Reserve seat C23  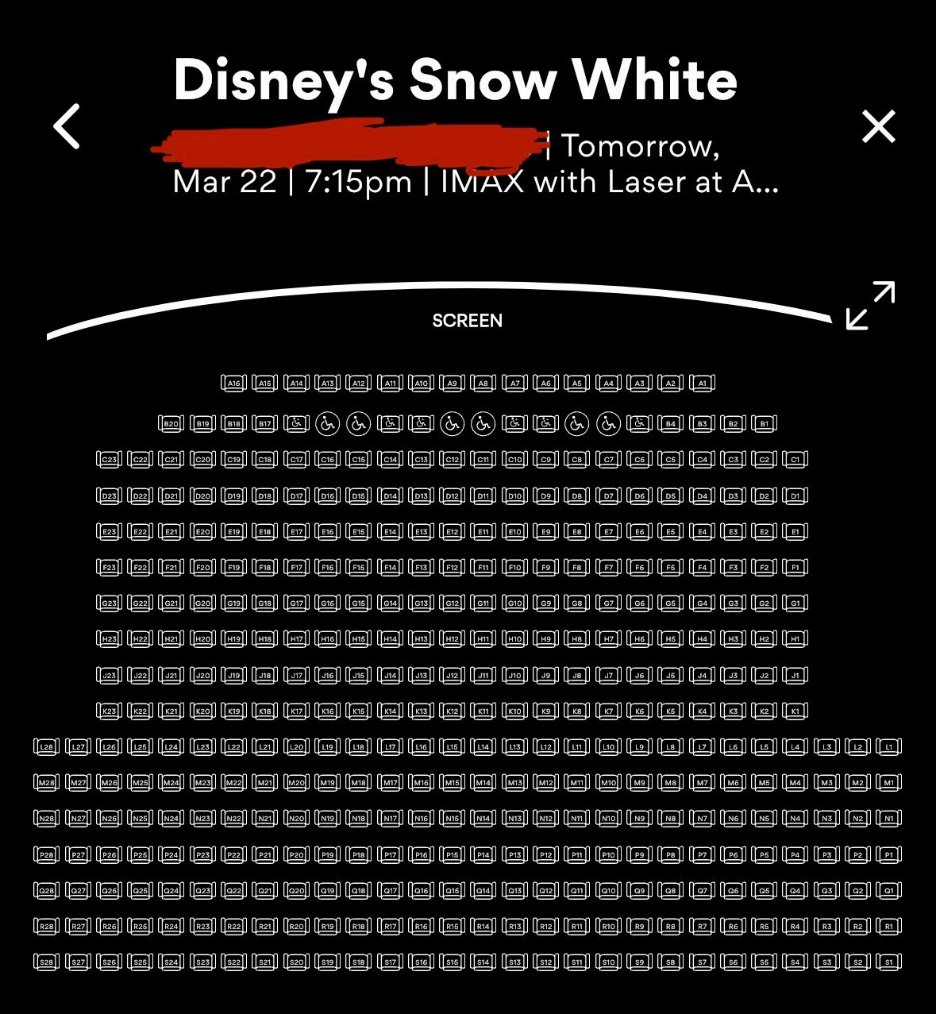tap(109, 460)
